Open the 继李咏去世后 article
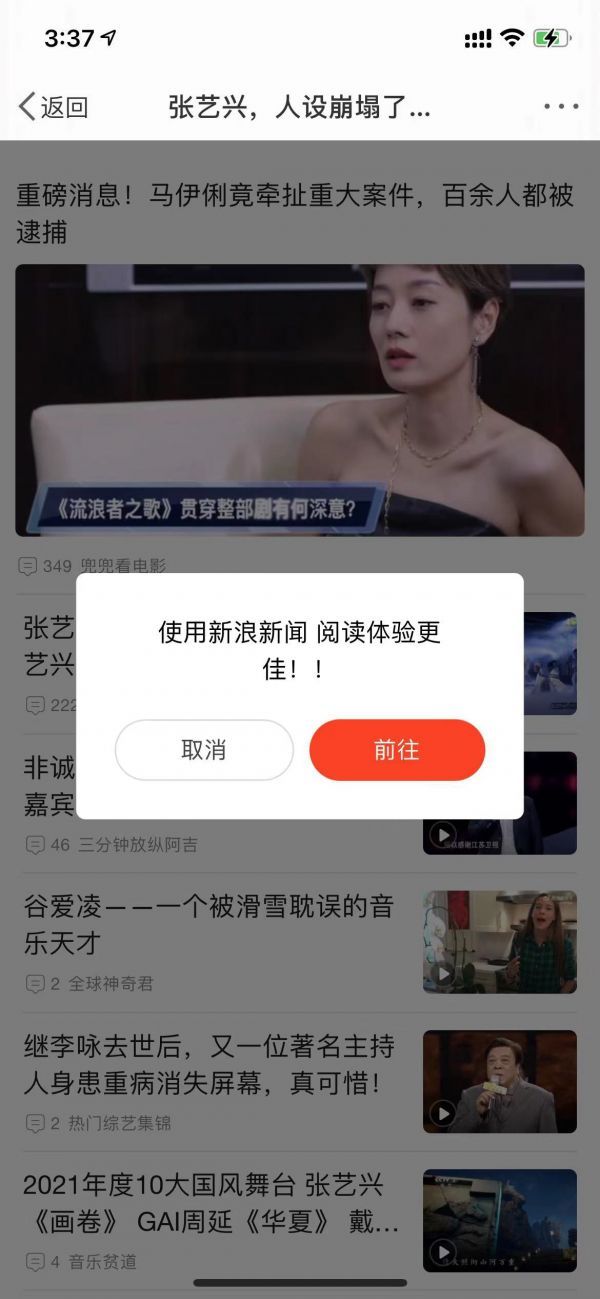600x1299 pixels. tap(209, 1064)
